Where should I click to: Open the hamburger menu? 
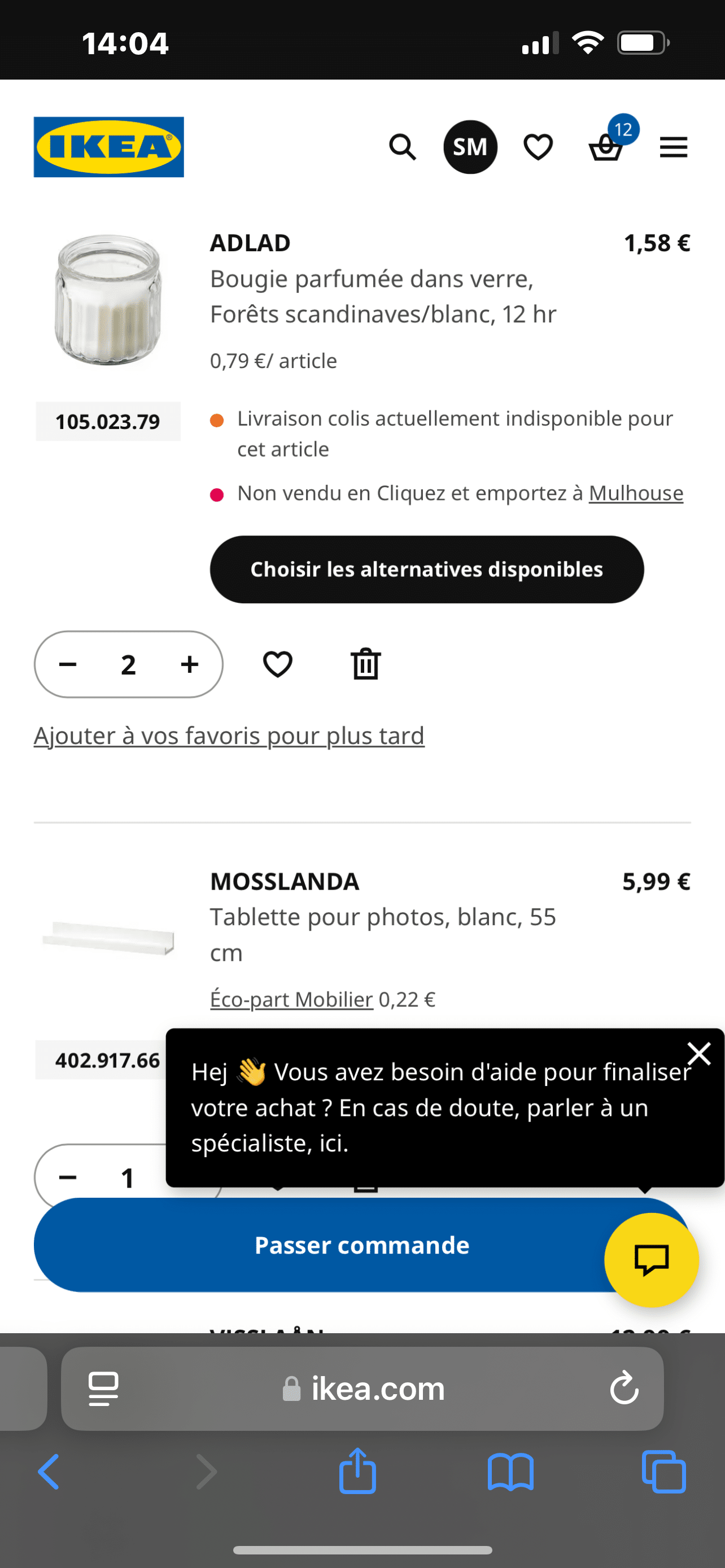coord(673,147)
